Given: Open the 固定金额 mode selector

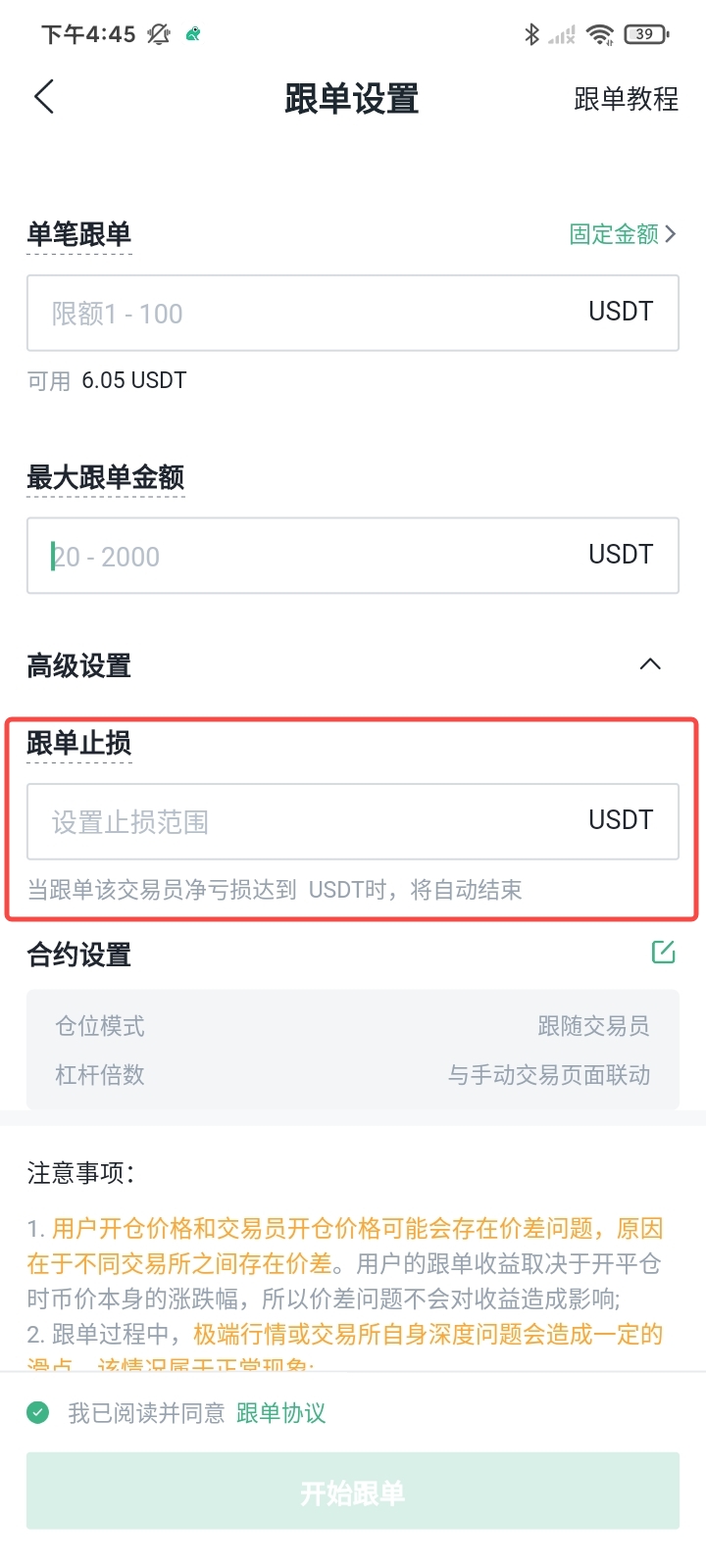Looking at the screenshot, I should coord(622,234).
